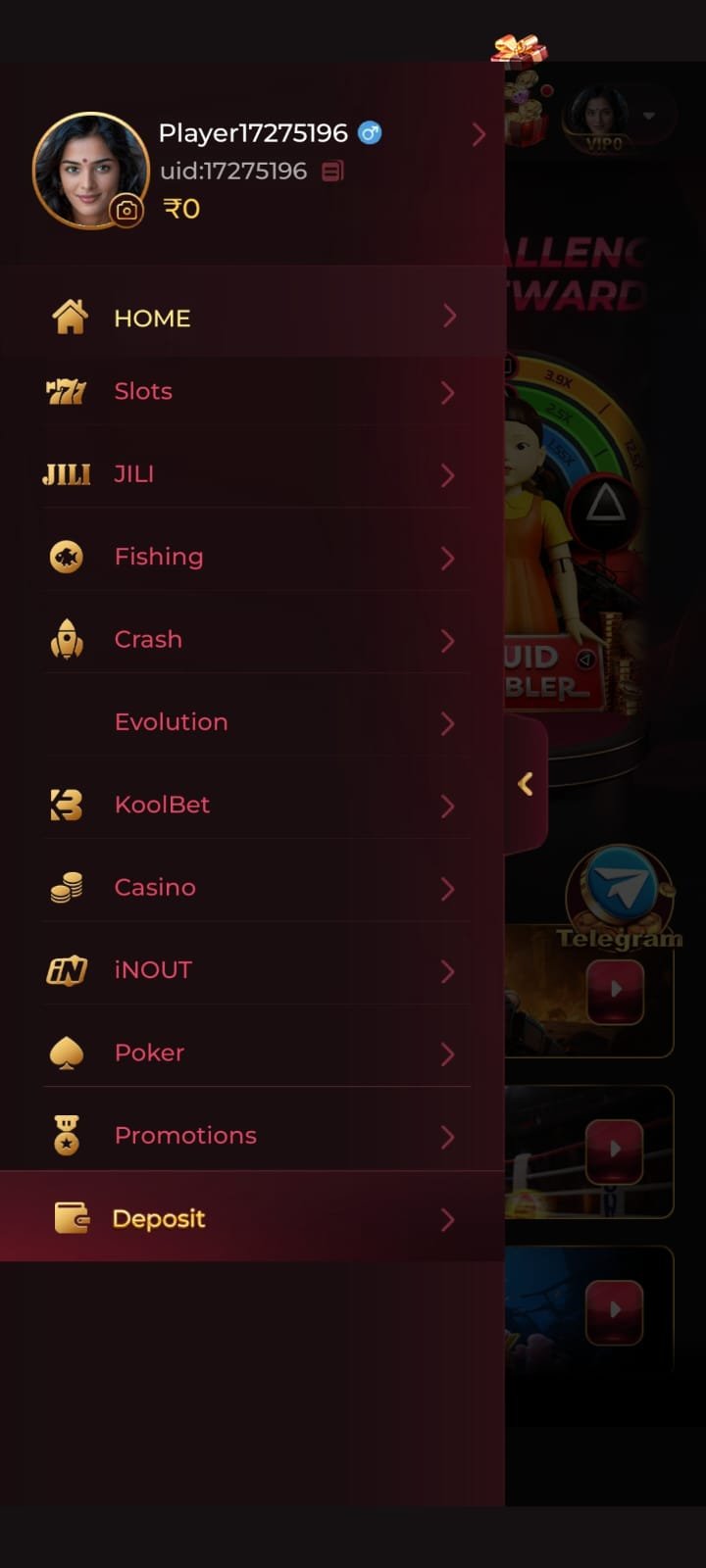The width and height of the screenshot is (706, 1568).
Task: Open KoolBet from the drawer
Action: coord(251,805)
